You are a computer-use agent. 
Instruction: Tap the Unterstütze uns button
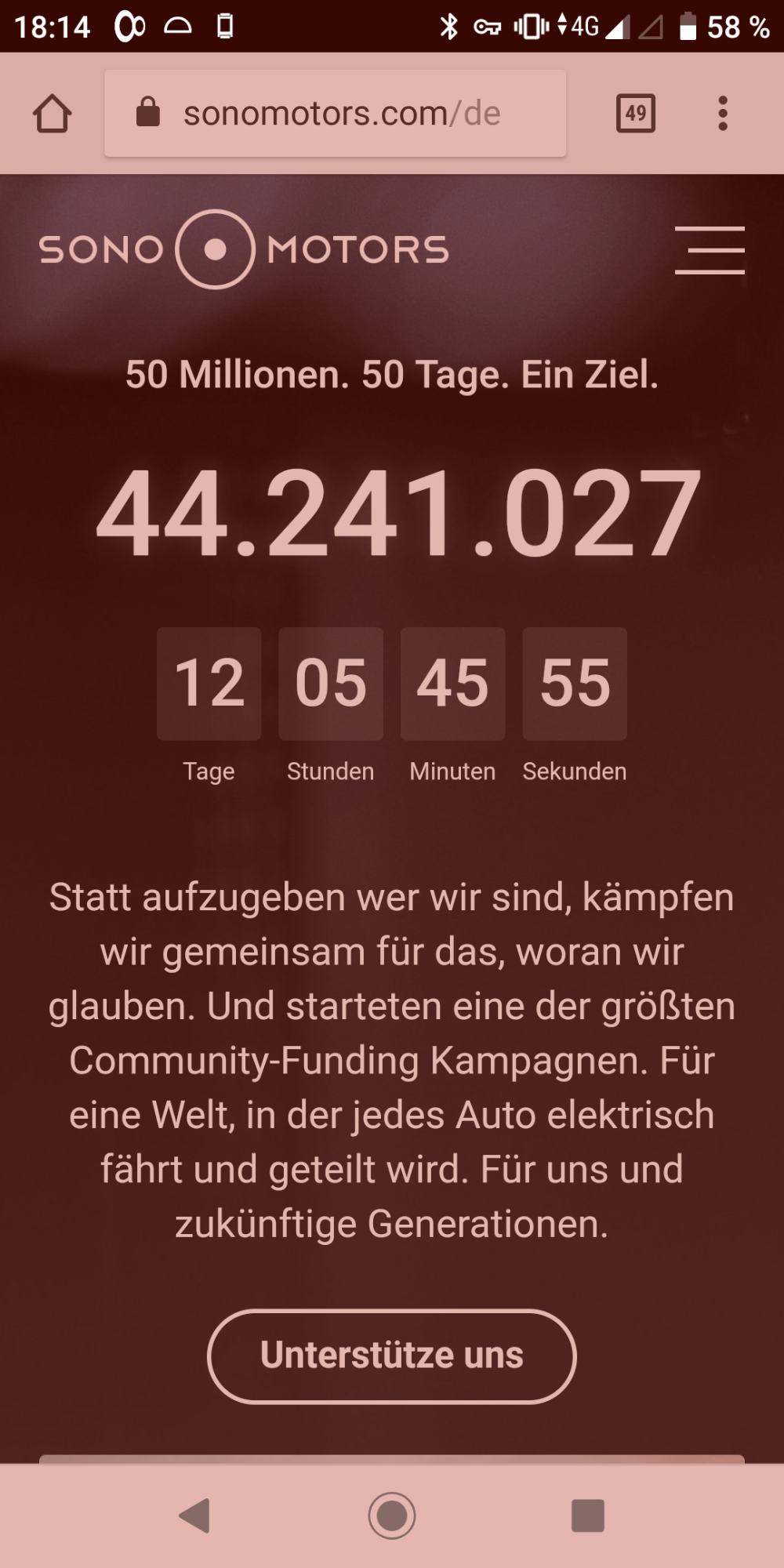392,1356
